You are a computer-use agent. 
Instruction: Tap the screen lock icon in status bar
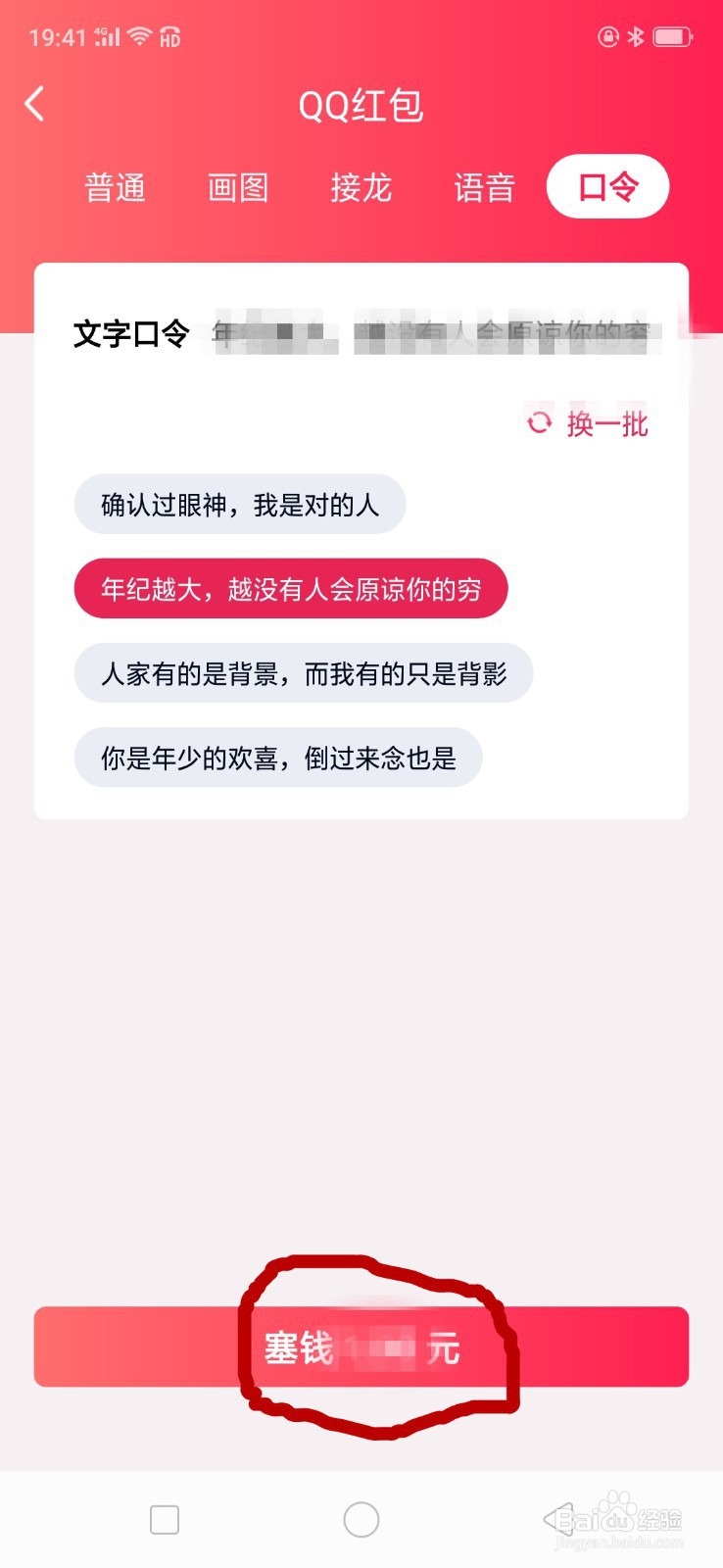click(607, 36)
